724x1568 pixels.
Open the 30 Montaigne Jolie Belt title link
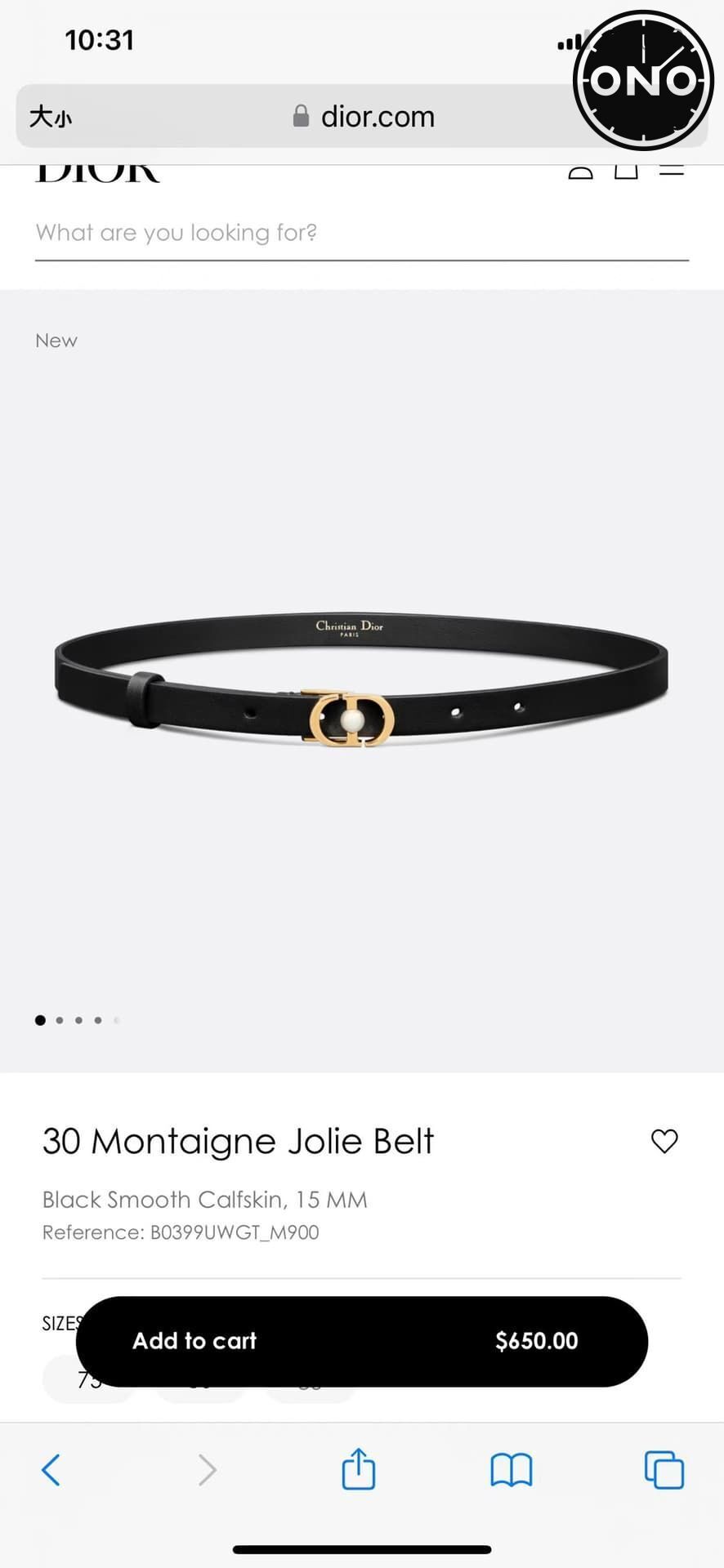tap(237, 1141)
